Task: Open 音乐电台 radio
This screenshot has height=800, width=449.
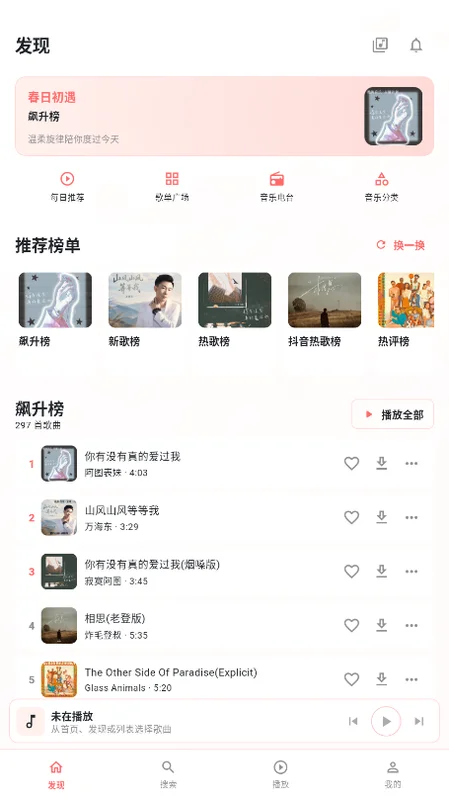Action: 277,187
